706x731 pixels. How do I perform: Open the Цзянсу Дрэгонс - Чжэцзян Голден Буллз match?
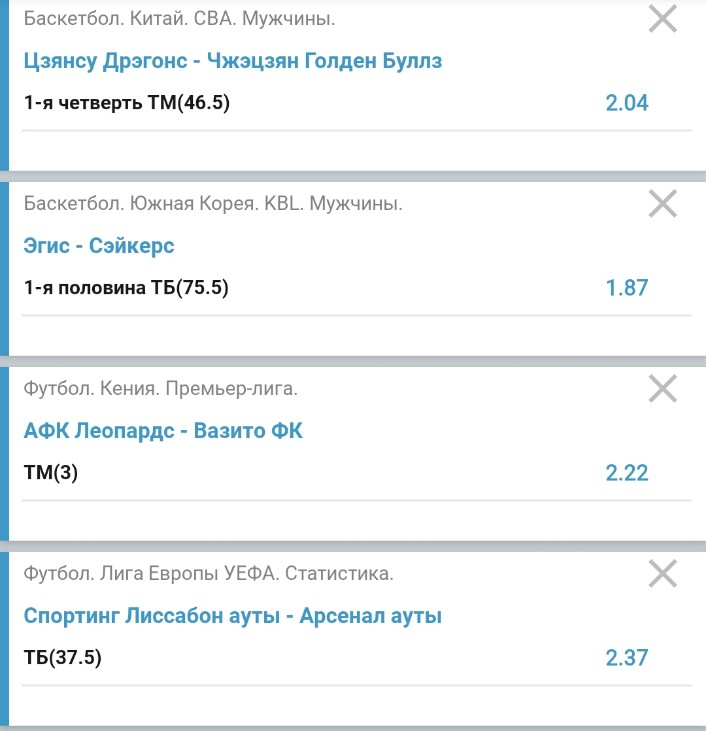click(232, 62)
